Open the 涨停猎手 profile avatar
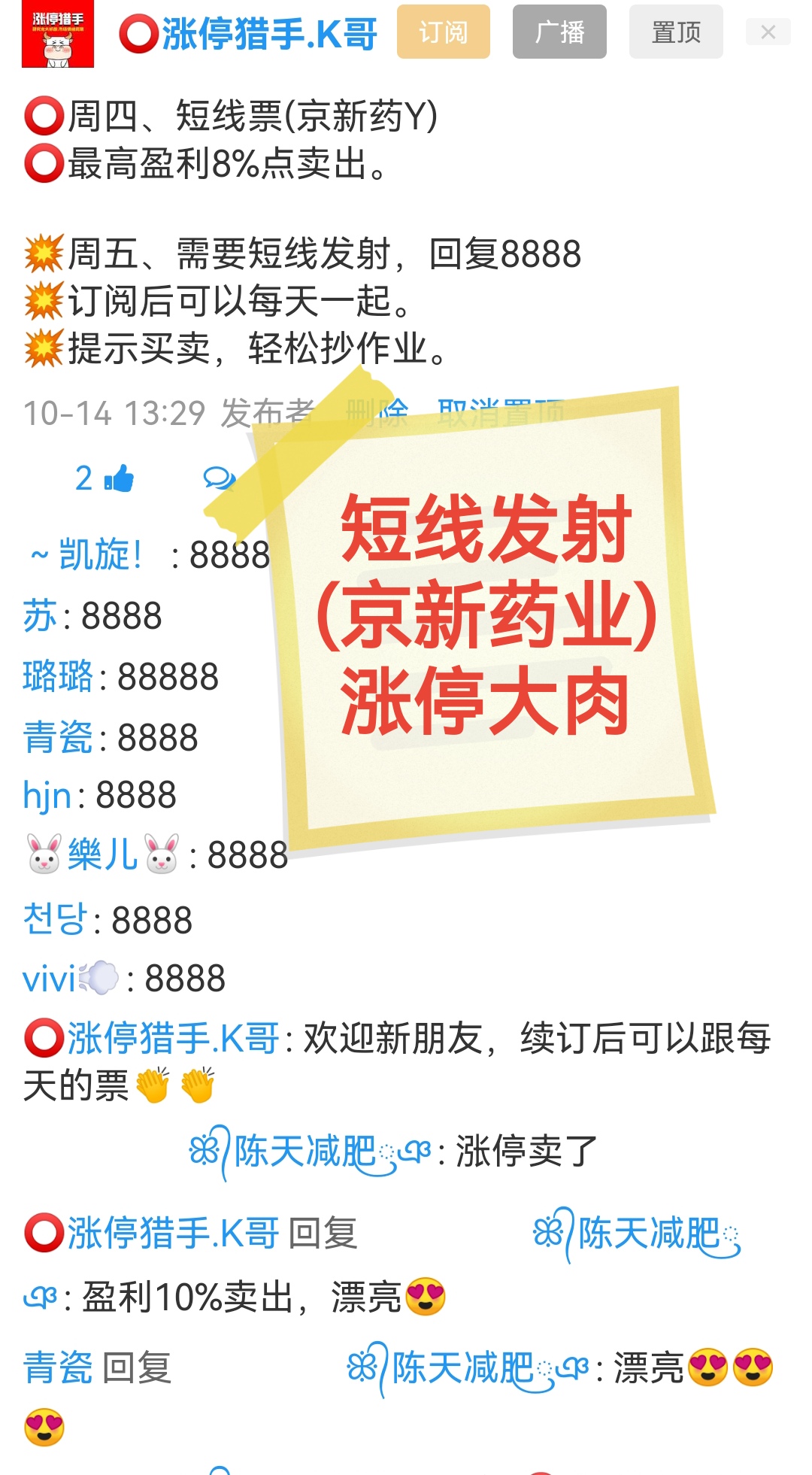 click(58, 35)
